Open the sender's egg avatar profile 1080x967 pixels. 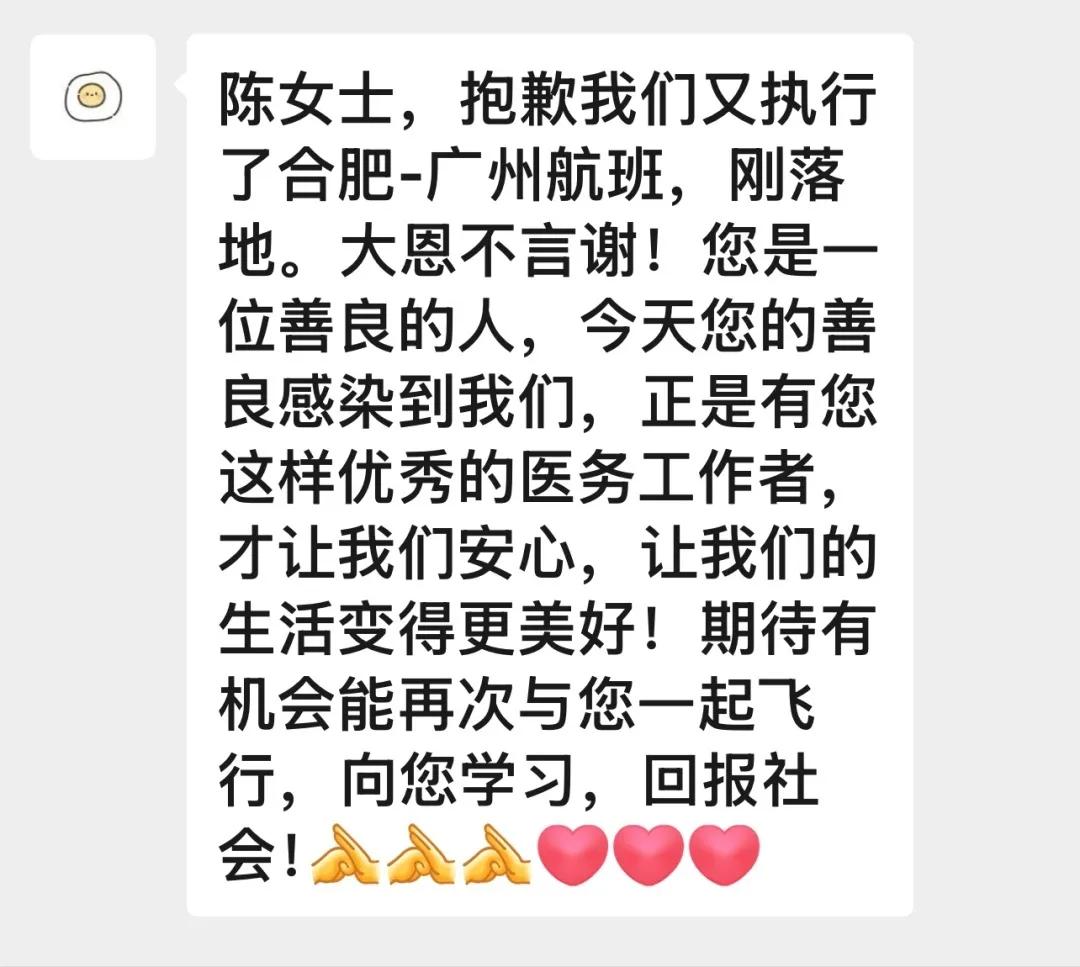[93, 97]
